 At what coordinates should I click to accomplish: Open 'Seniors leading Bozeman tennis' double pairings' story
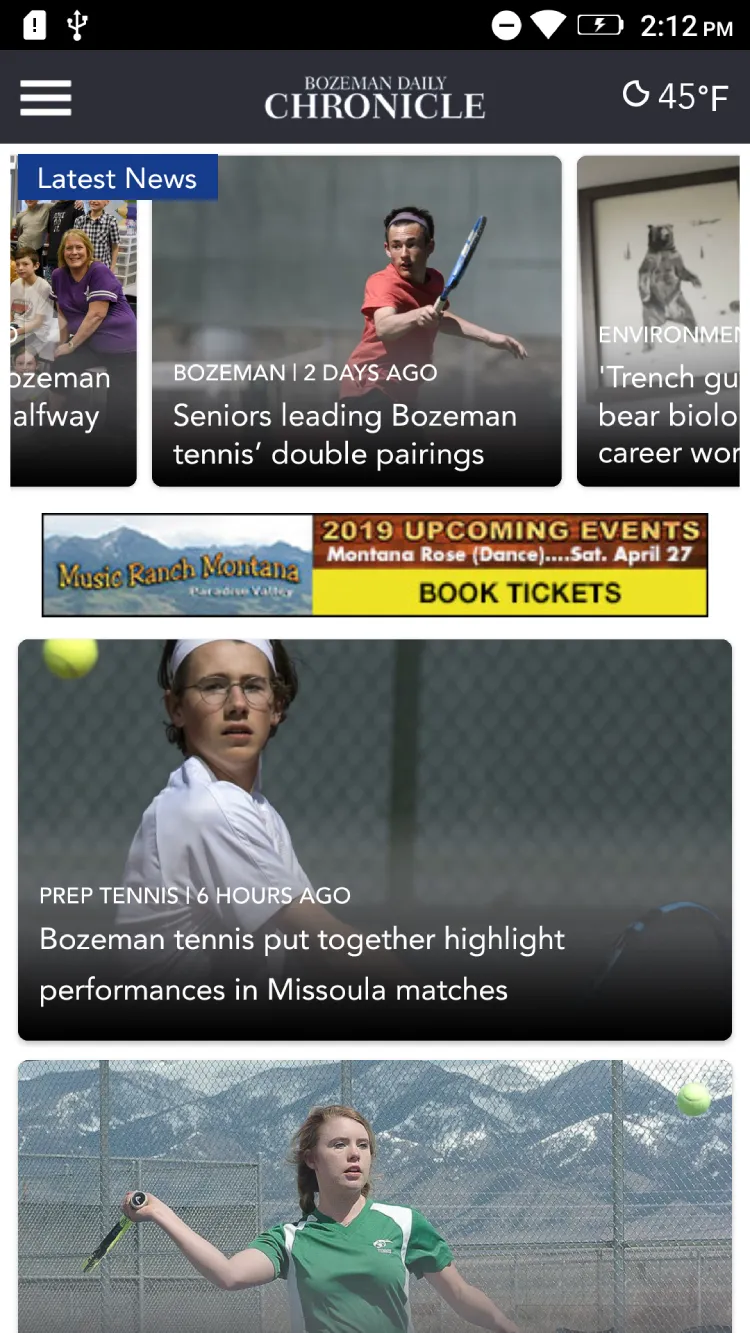tap(357, 321)
